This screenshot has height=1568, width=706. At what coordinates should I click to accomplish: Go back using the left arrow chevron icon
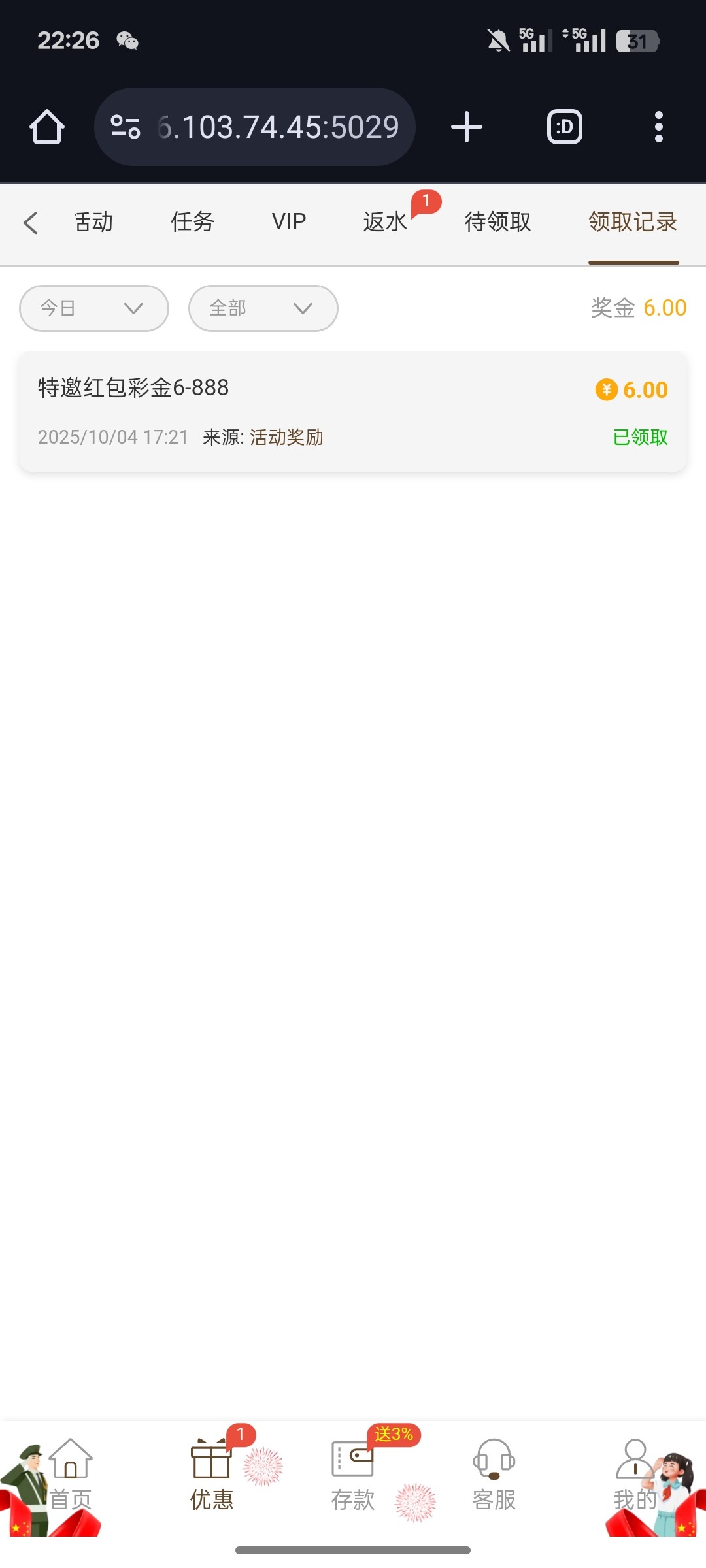[31, 222]
